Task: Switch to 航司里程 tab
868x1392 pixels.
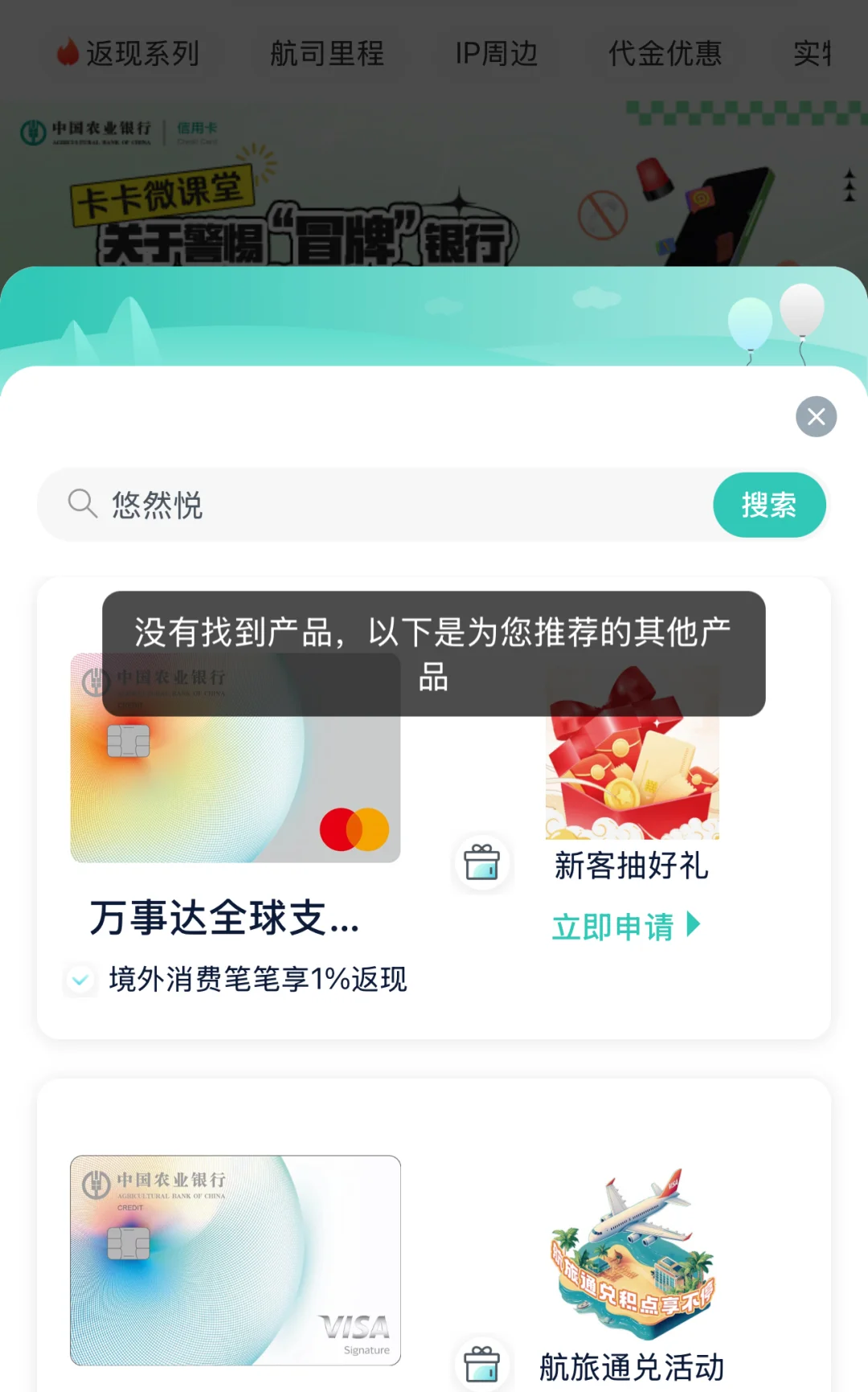Action: pyautogui.click(x=326, y=54)
